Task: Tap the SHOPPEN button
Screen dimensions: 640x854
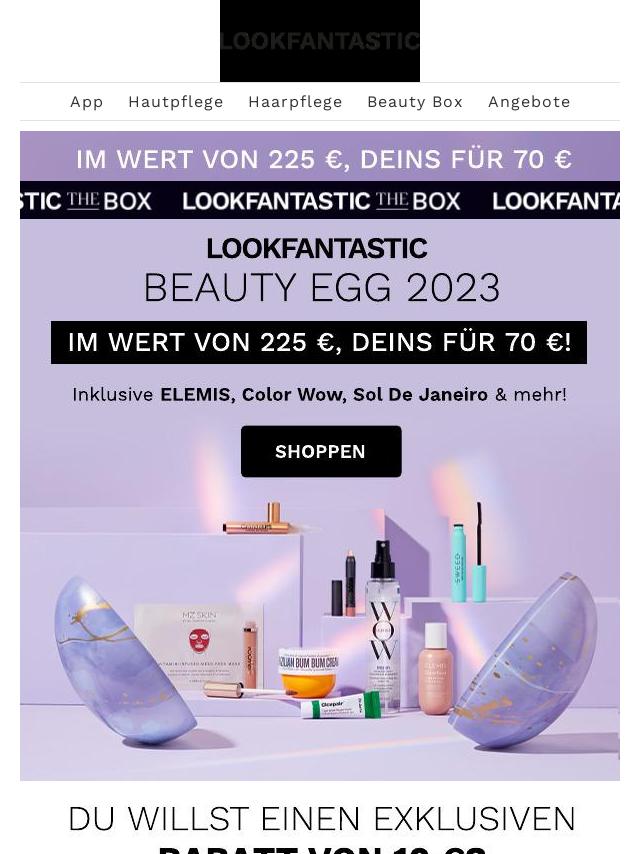Action: (321, 451)
